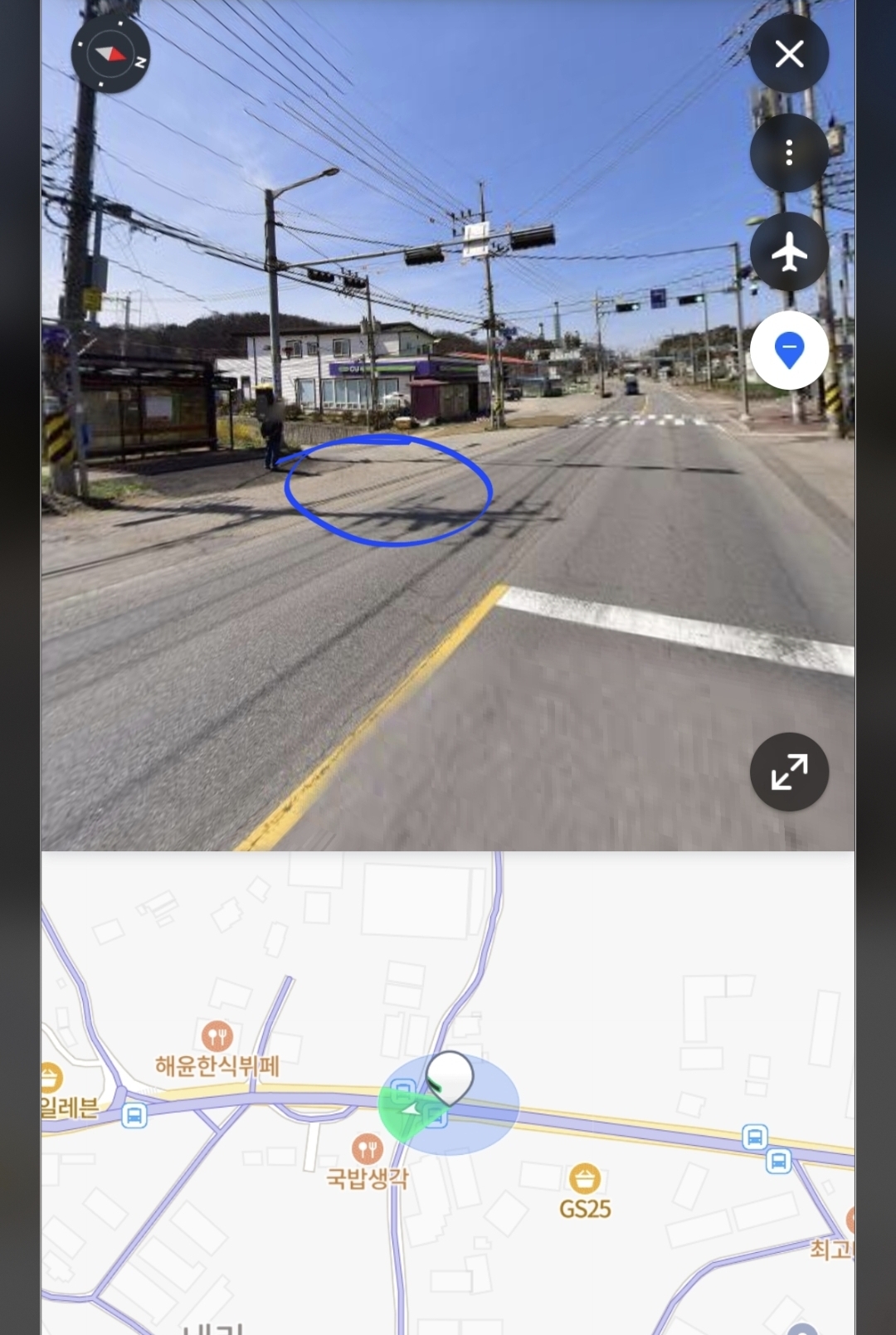The width and height of the screenshot is (896, 1335).
Task: Close the street view
Action: coord(789,55)
